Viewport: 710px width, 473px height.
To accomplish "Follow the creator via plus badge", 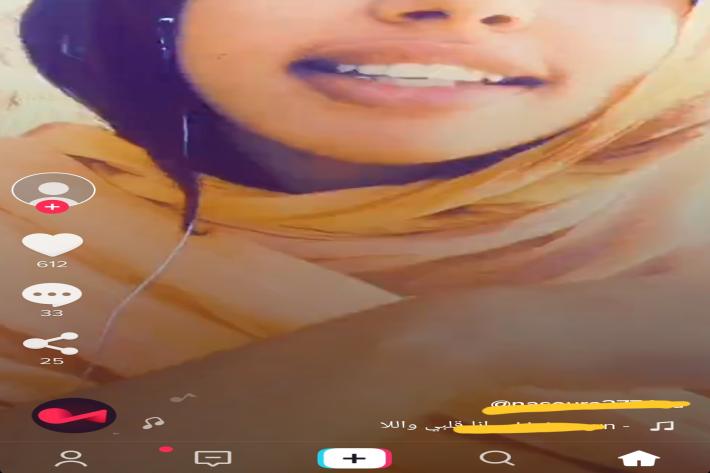I will coord(52,206).
